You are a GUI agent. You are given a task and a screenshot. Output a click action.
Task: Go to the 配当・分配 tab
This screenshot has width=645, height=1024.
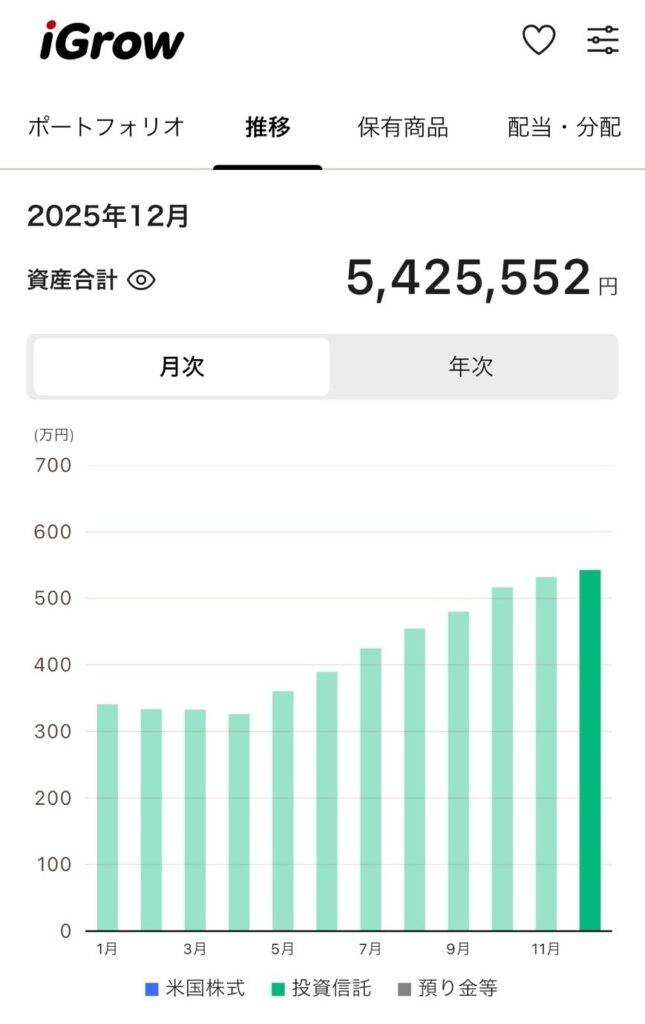click(x=564, y=127)
